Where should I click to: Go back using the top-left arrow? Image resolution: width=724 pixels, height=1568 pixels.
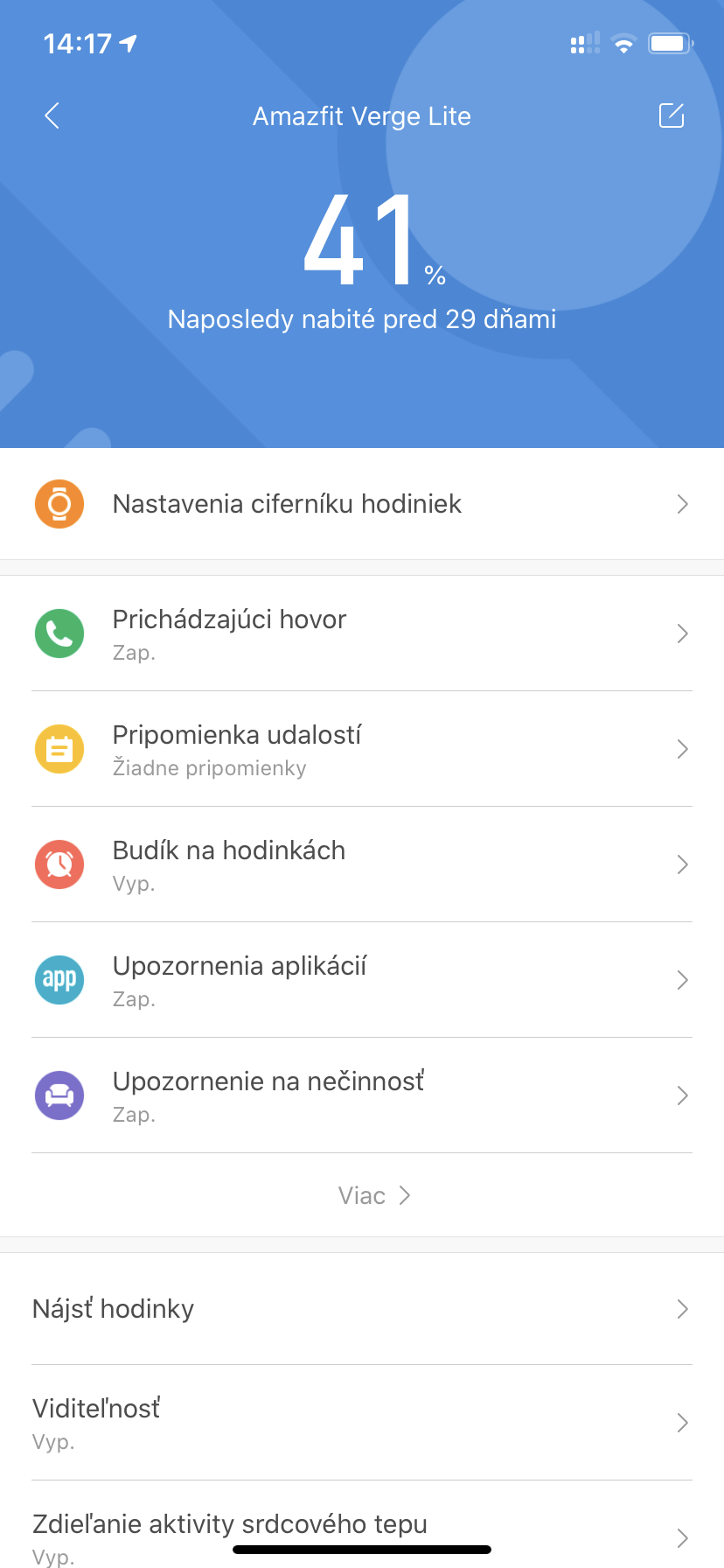pyautogui.click(x=52, y=115)
